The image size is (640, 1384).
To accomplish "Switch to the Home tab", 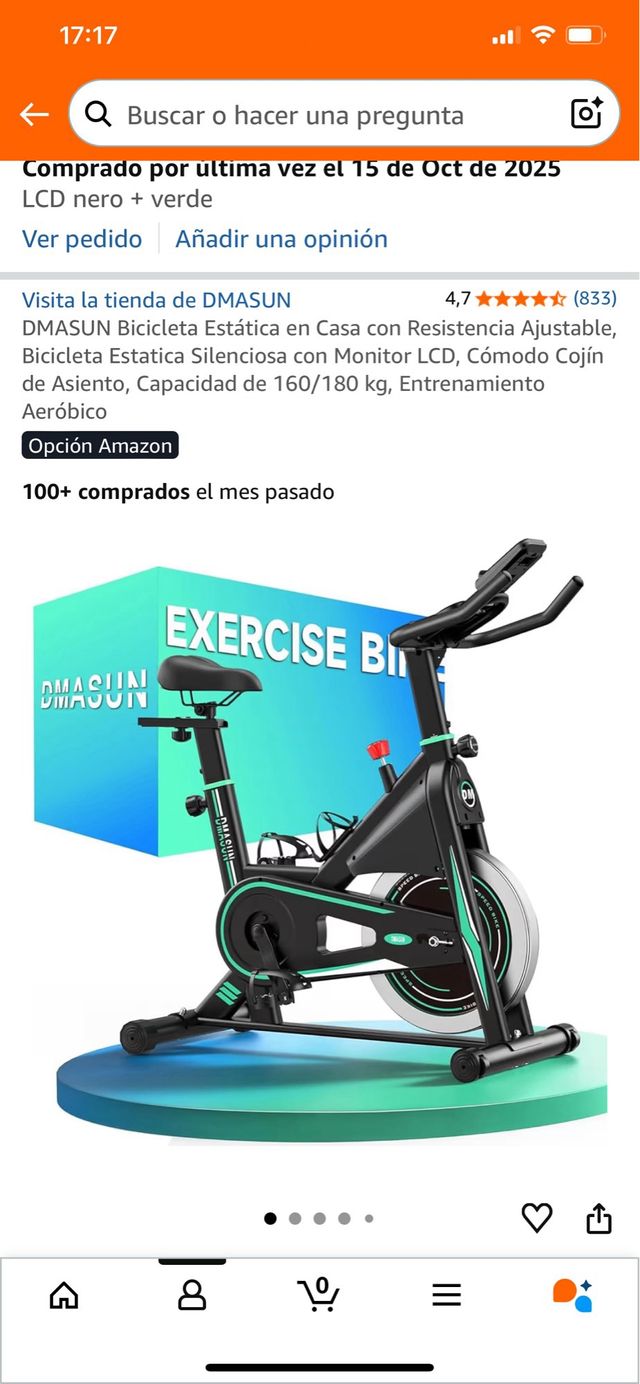I will click(64, 1295).
